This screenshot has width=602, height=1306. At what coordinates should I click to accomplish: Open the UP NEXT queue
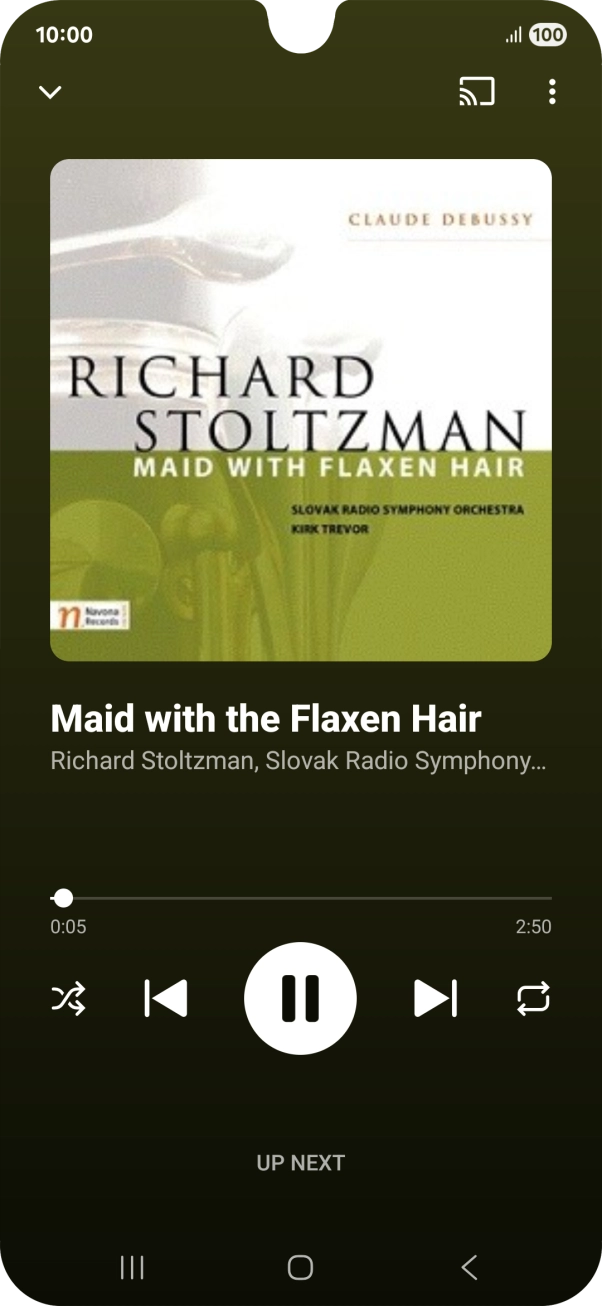coord(300,1163)
